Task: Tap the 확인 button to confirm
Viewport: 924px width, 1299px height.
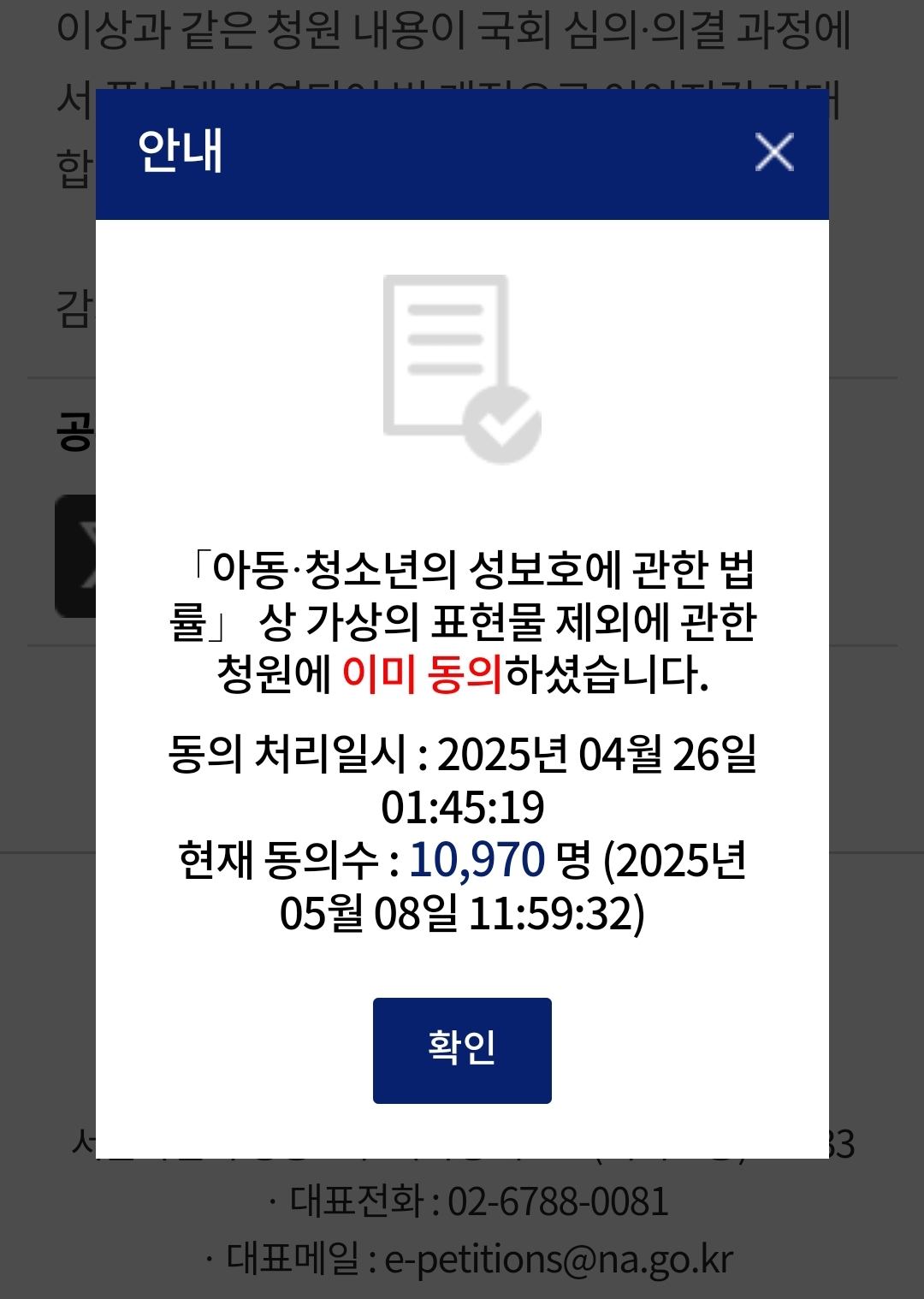Action: pyautogui.click(x=462, y=1050)
